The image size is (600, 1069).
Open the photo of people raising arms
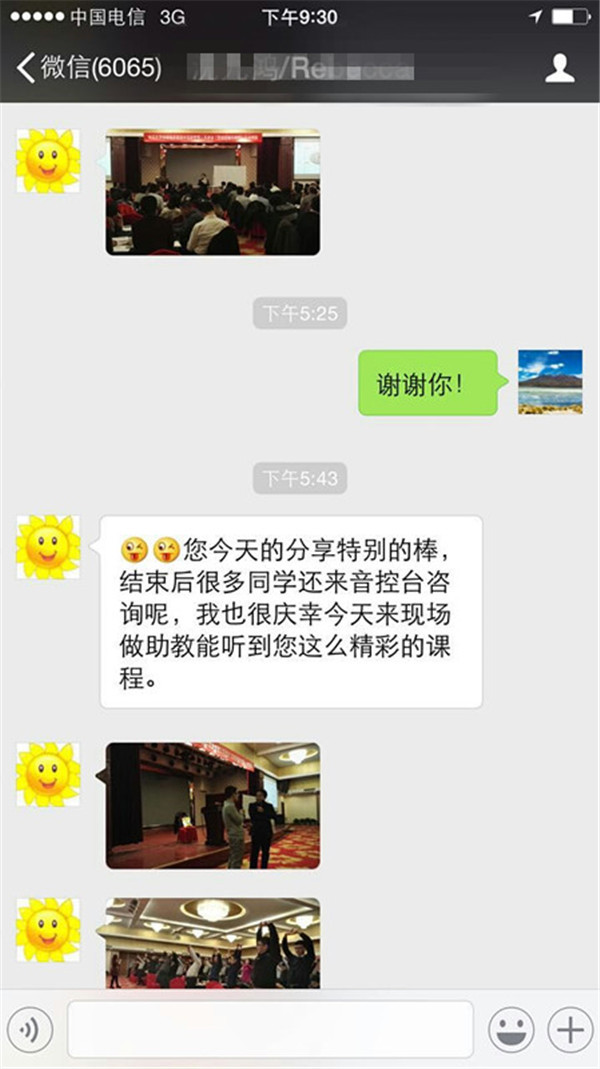click(x=213, y=942)
